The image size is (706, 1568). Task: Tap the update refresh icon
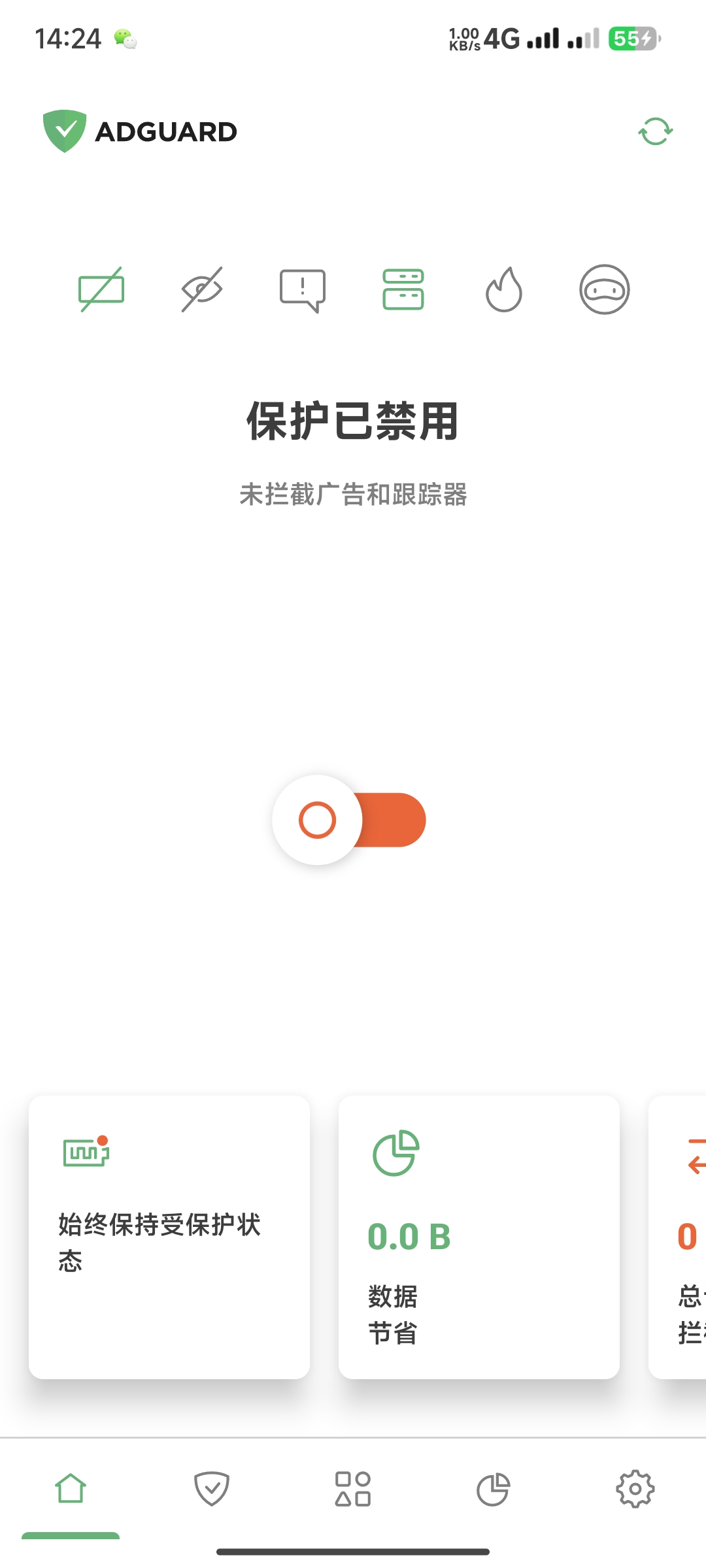655,131
